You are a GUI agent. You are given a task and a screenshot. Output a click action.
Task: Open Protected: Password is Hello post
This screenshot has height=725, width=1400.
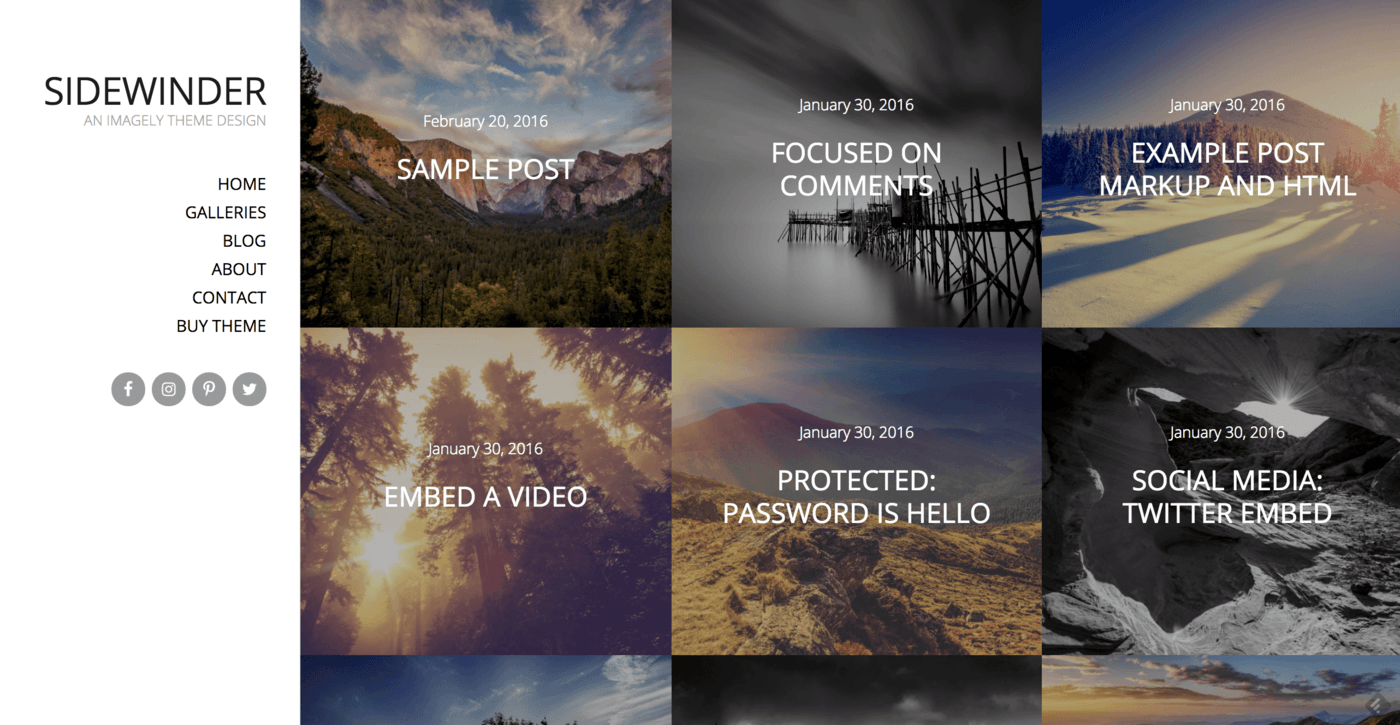(x=856, y=497)
